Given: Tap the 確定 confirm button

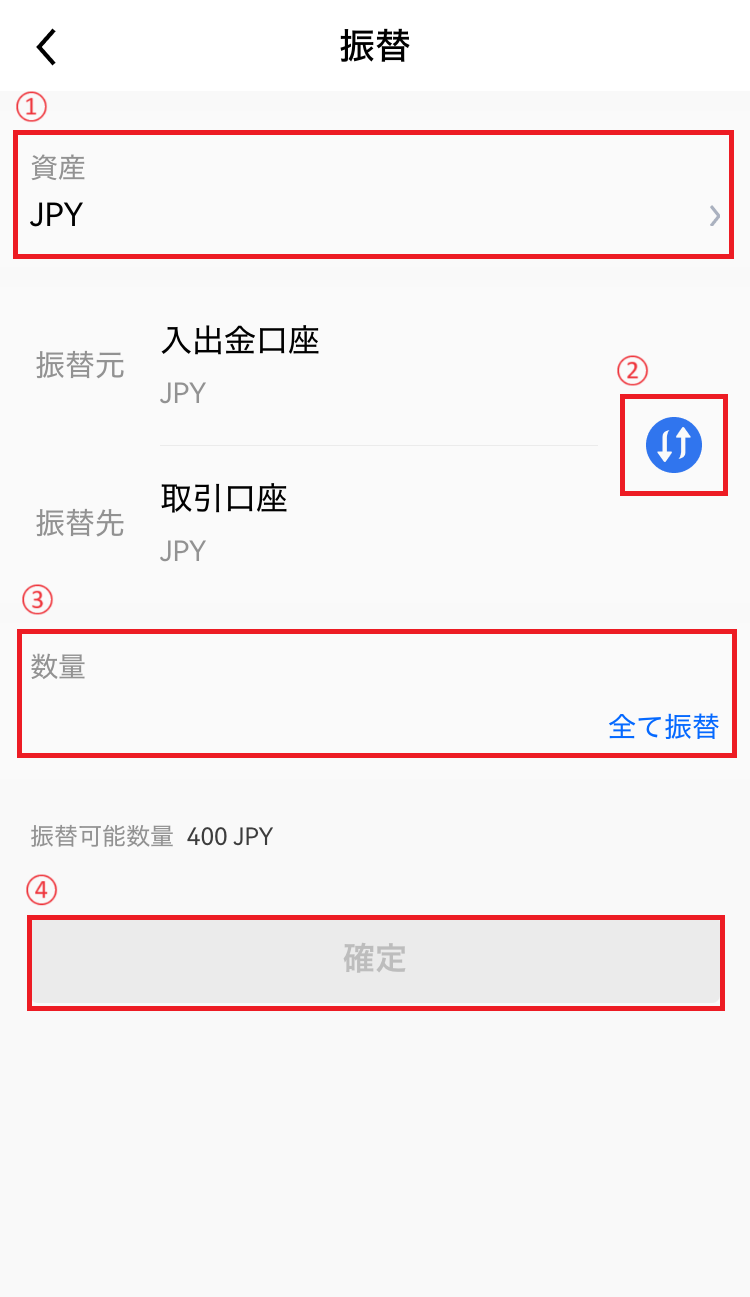Looking at the screenshot, I should [375, 959].
